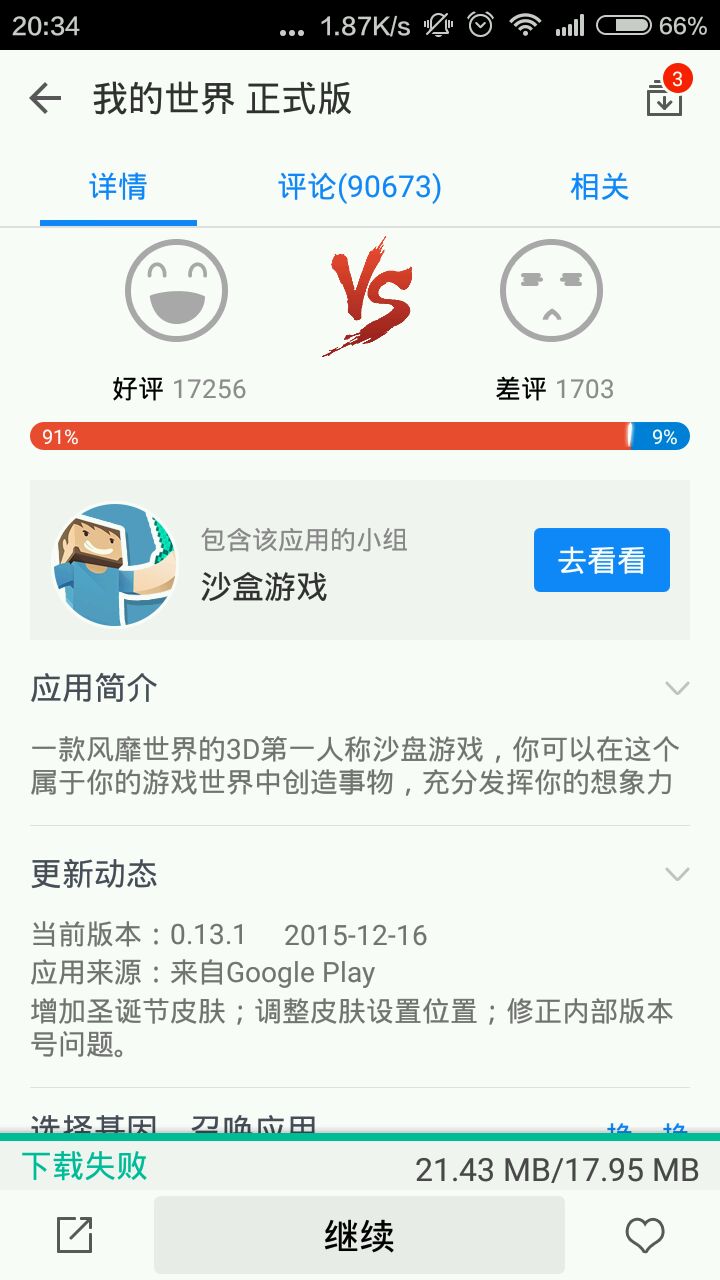This screenshot has width=720, height=1280.
Task: Open the 沙盒游戏 group avatar
Action: (114, 564)
